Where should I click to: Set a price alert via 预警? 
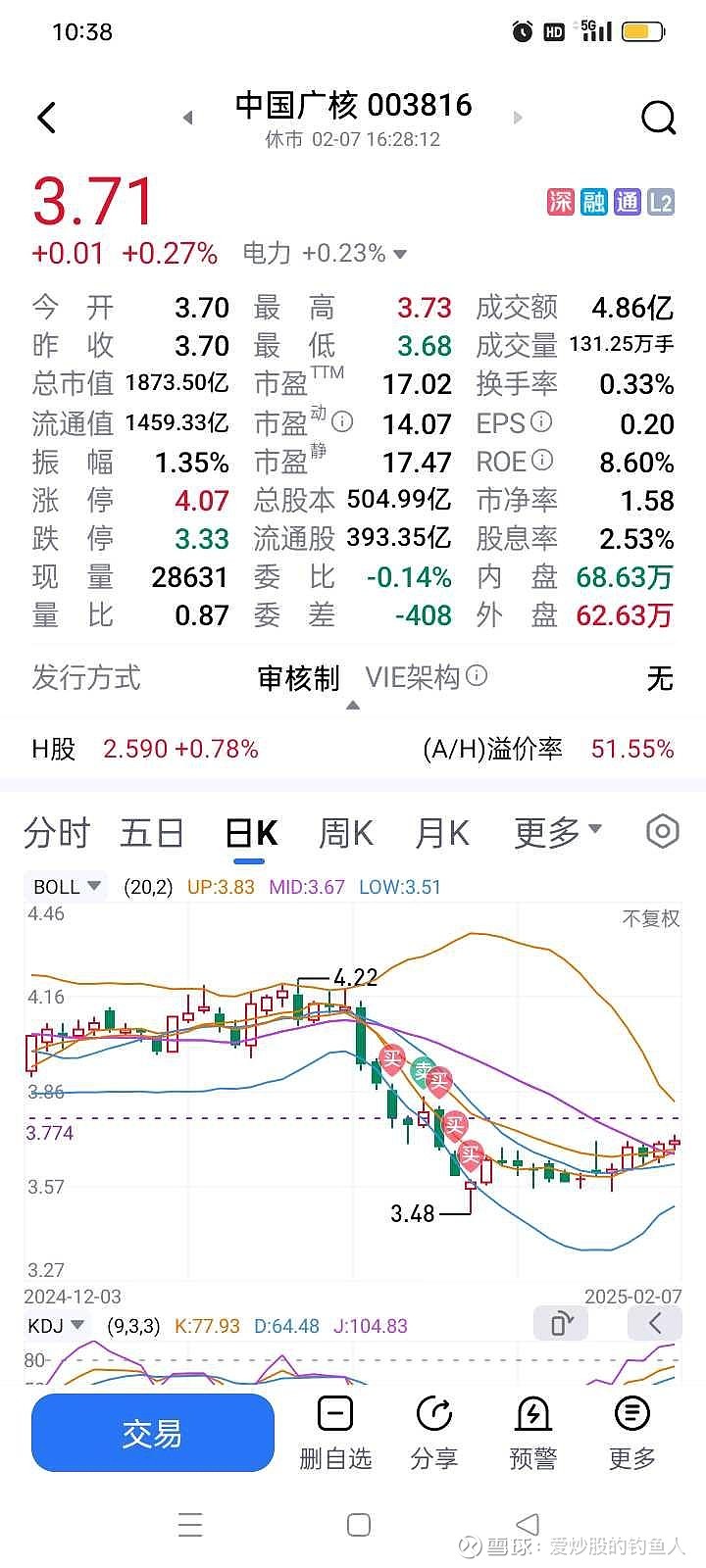(532, 1433)
